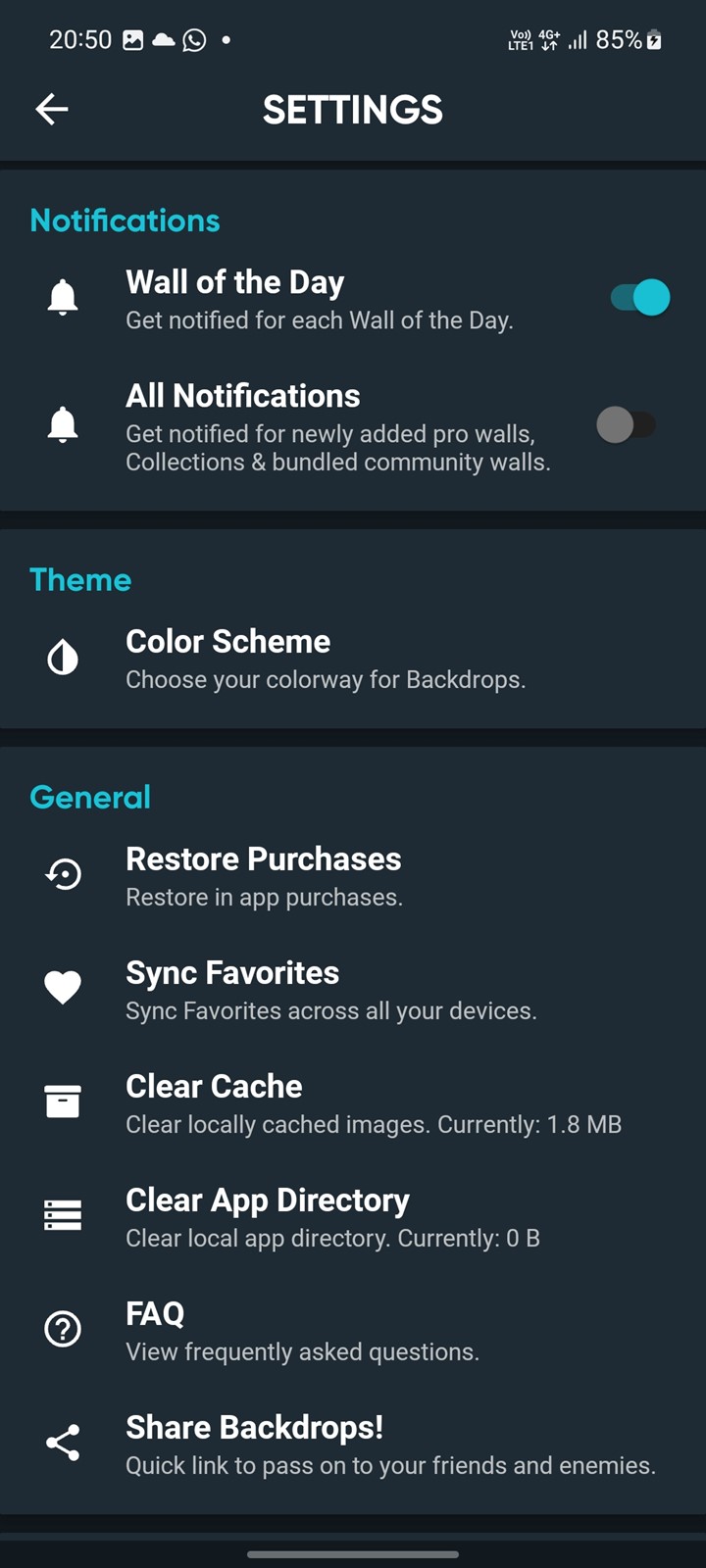
Task: Disable Wall of the Day notifications
Action: point(640,297)
